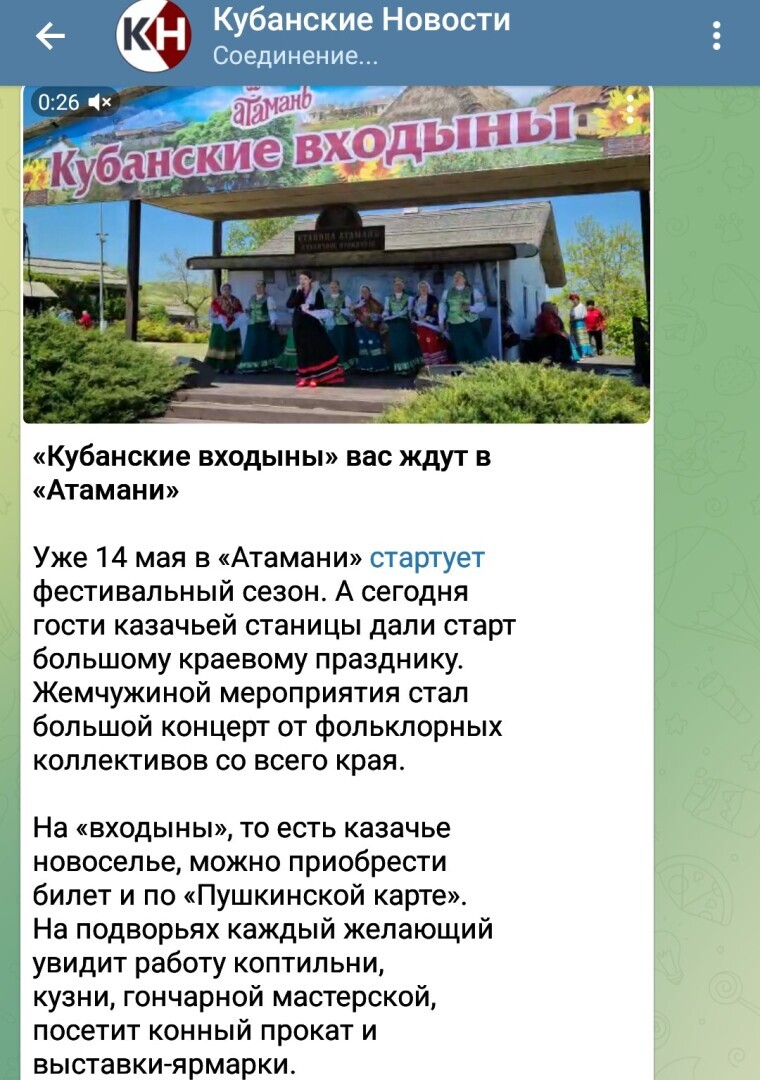The height and width of the screenshot is (1080, 760).
Task: Go back using the arrow
Action: [x=49, y=37]
